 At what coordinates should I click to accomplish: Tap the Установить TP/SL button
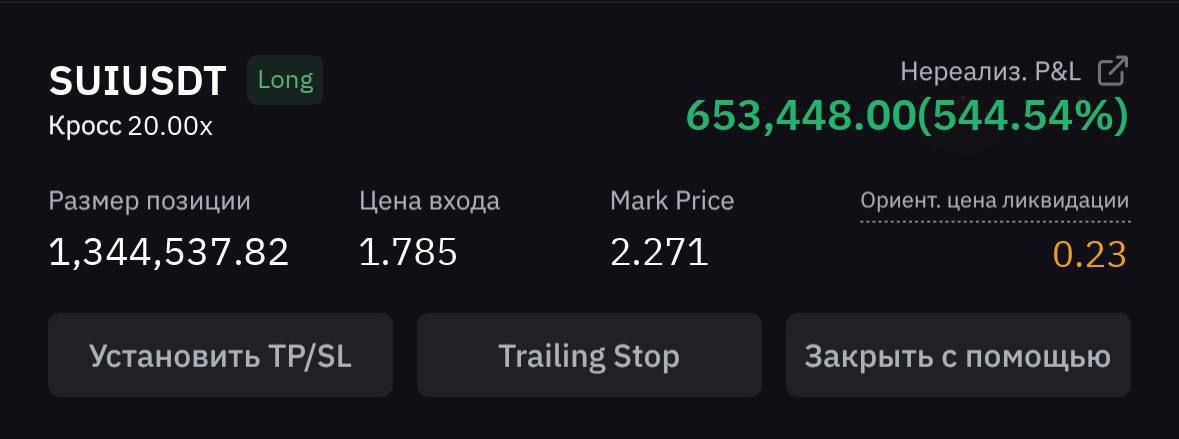point(220,356)
